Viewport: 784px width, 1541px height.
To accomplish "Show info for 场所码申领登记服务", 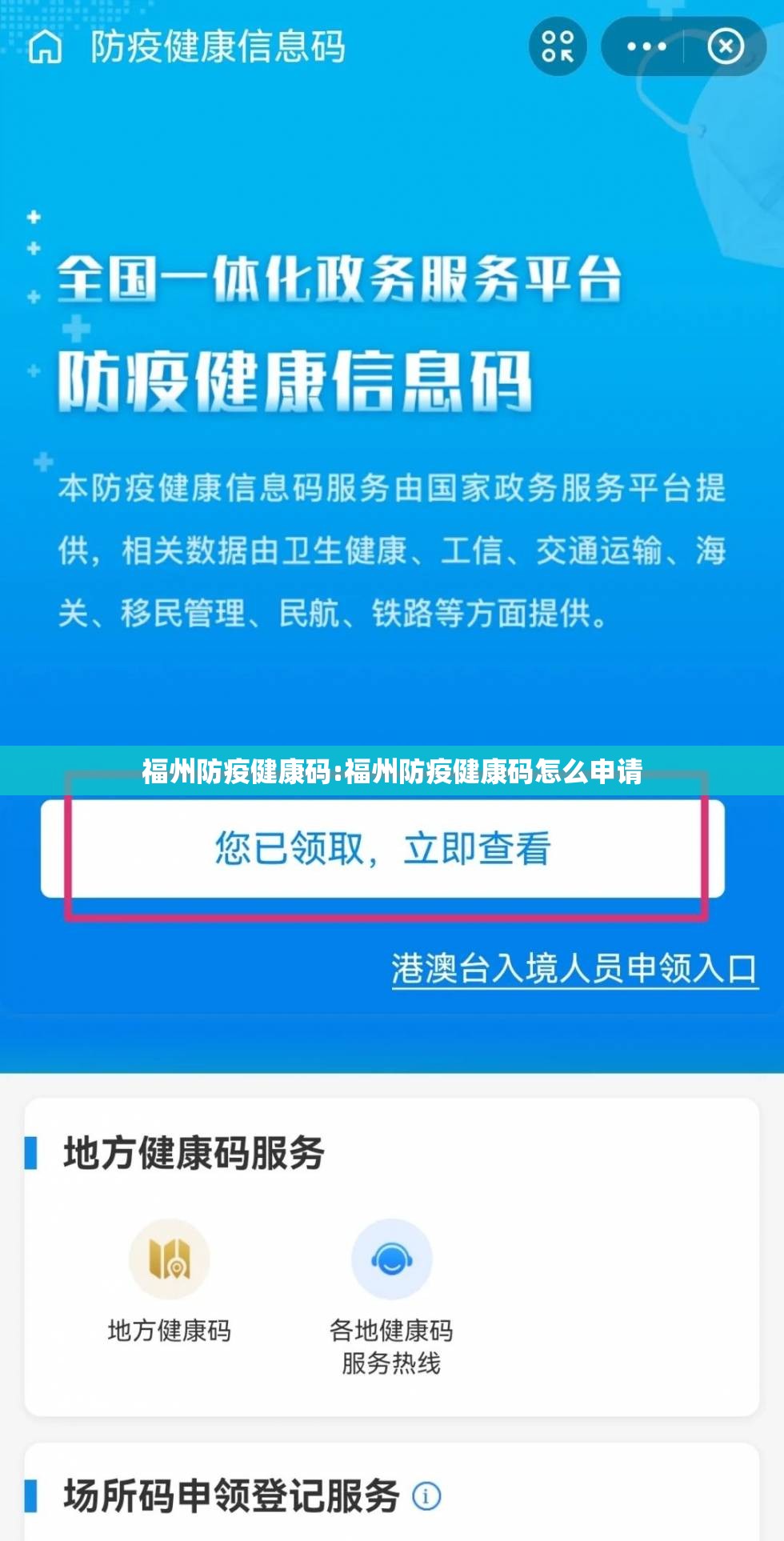I will (x=426, y=1495).
